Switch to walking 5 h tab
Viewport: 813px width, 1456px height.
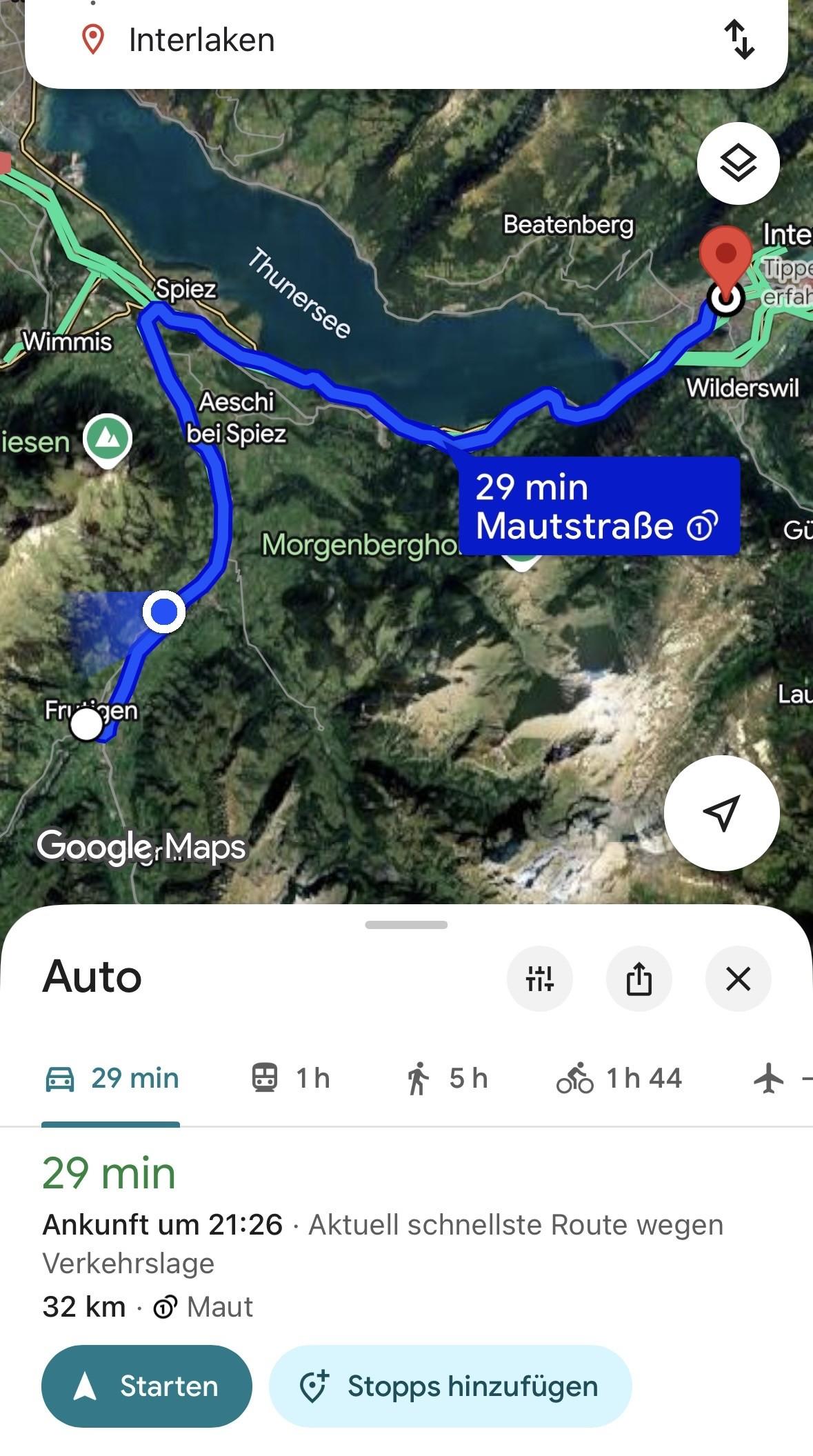(x=447, y=1078)
